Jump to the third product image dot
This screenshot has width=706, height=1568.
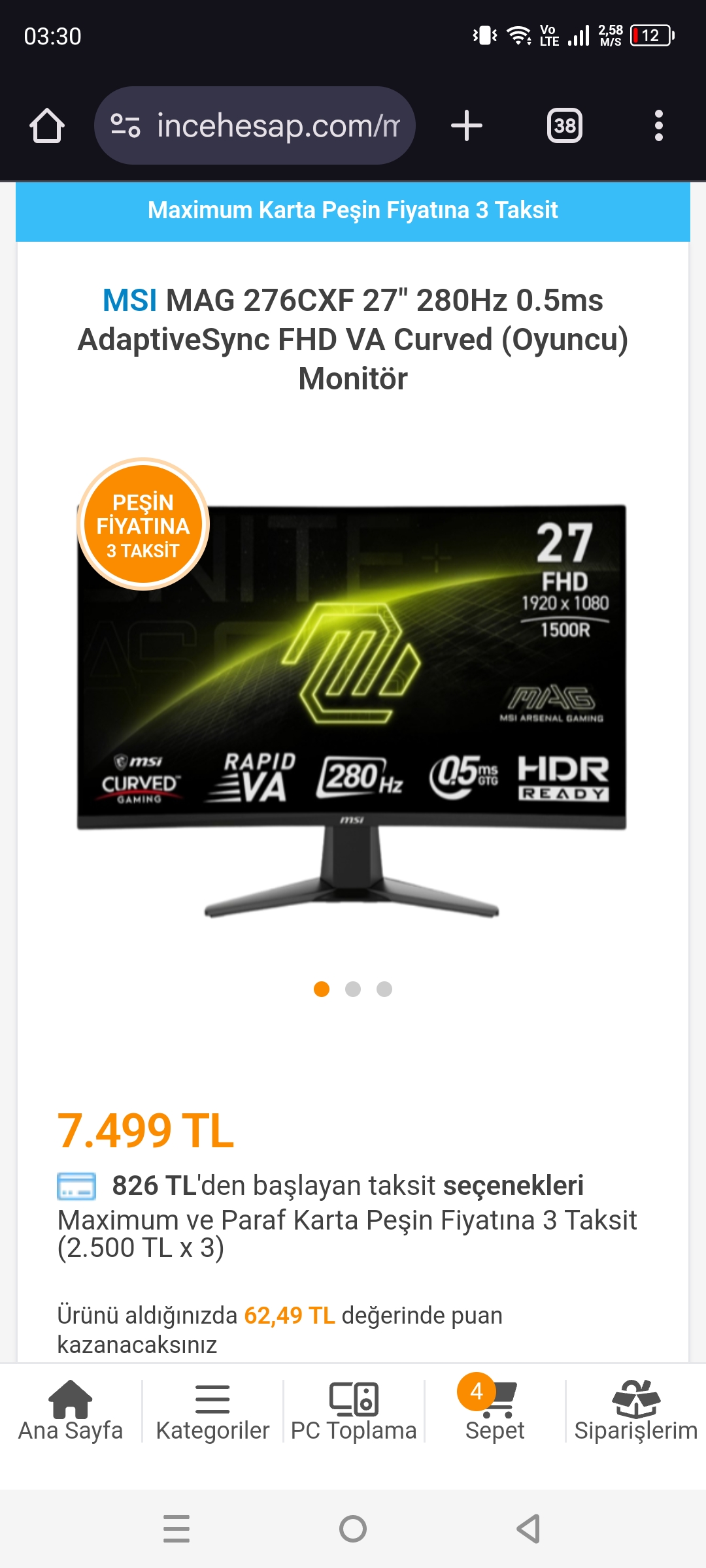384,989
